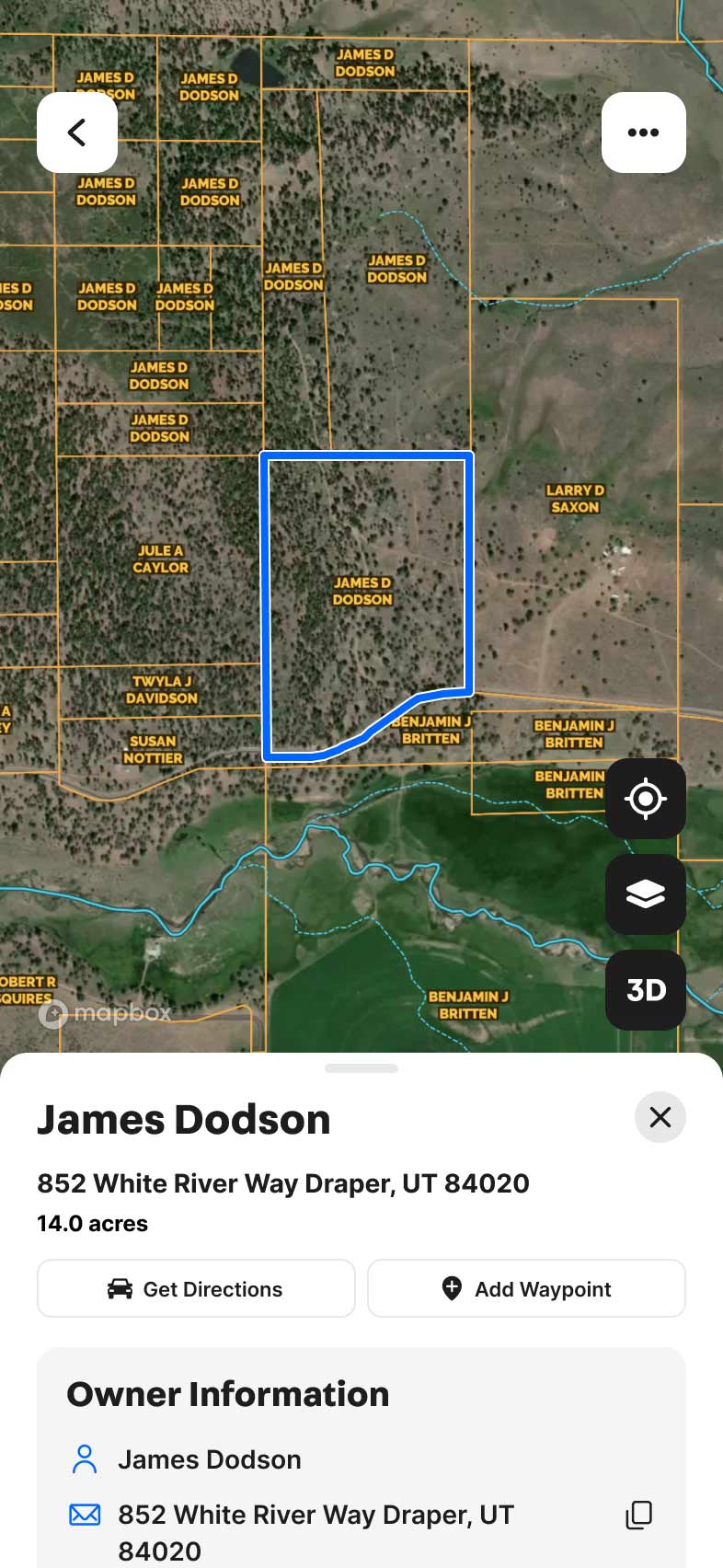The height and width of the screenshot is (1568, 723).
Task: Open the map layers selector
Action: [645, 894]
